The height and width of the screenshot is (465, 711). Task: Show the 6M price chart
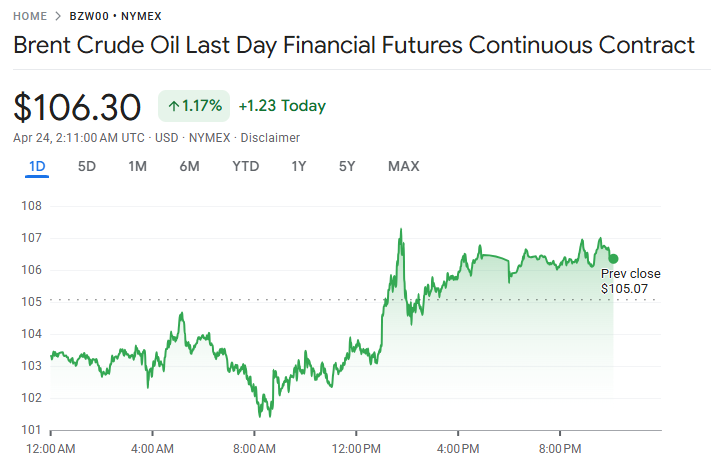(190, 166)
